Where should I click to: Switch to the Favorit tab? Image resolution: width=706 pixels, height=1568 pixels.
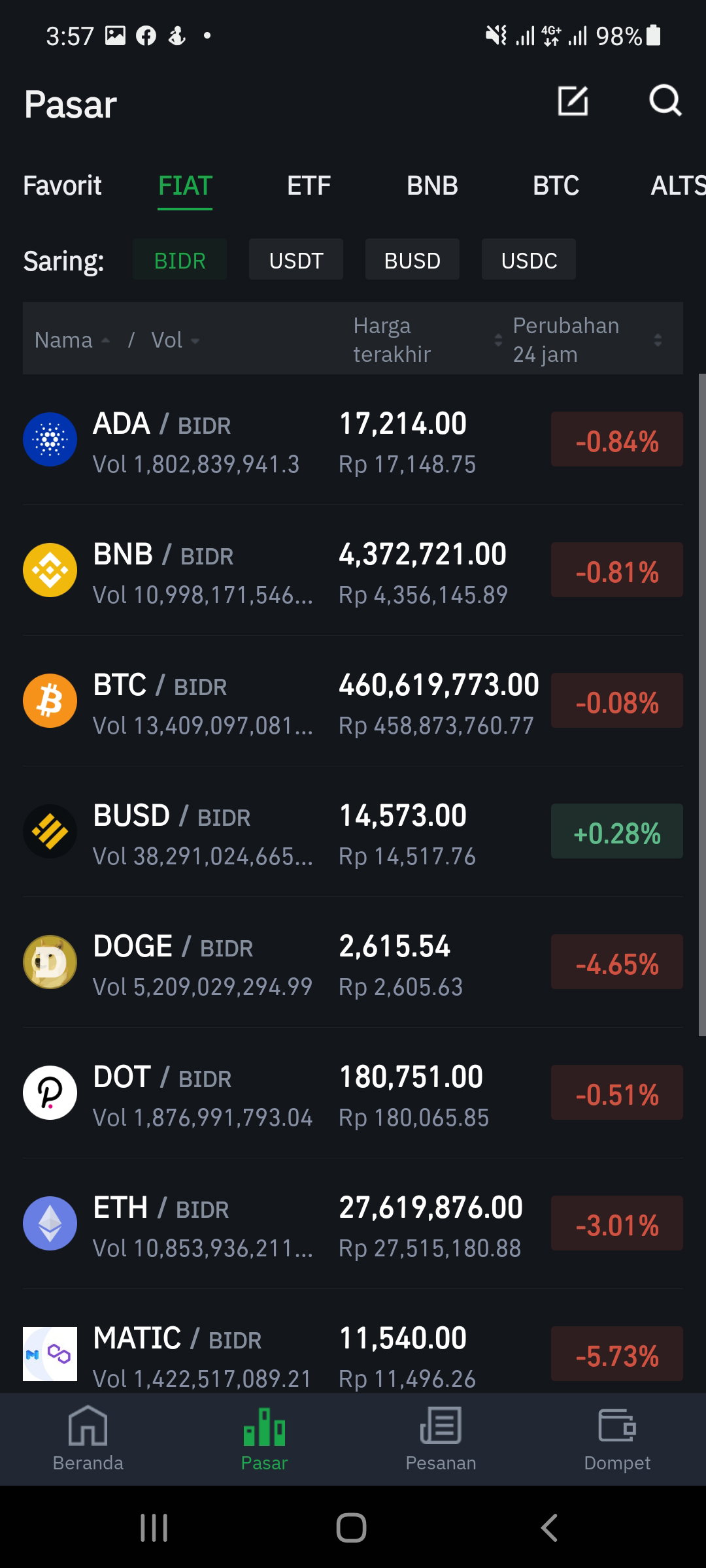pyautogui.click(x=62, y=186)
